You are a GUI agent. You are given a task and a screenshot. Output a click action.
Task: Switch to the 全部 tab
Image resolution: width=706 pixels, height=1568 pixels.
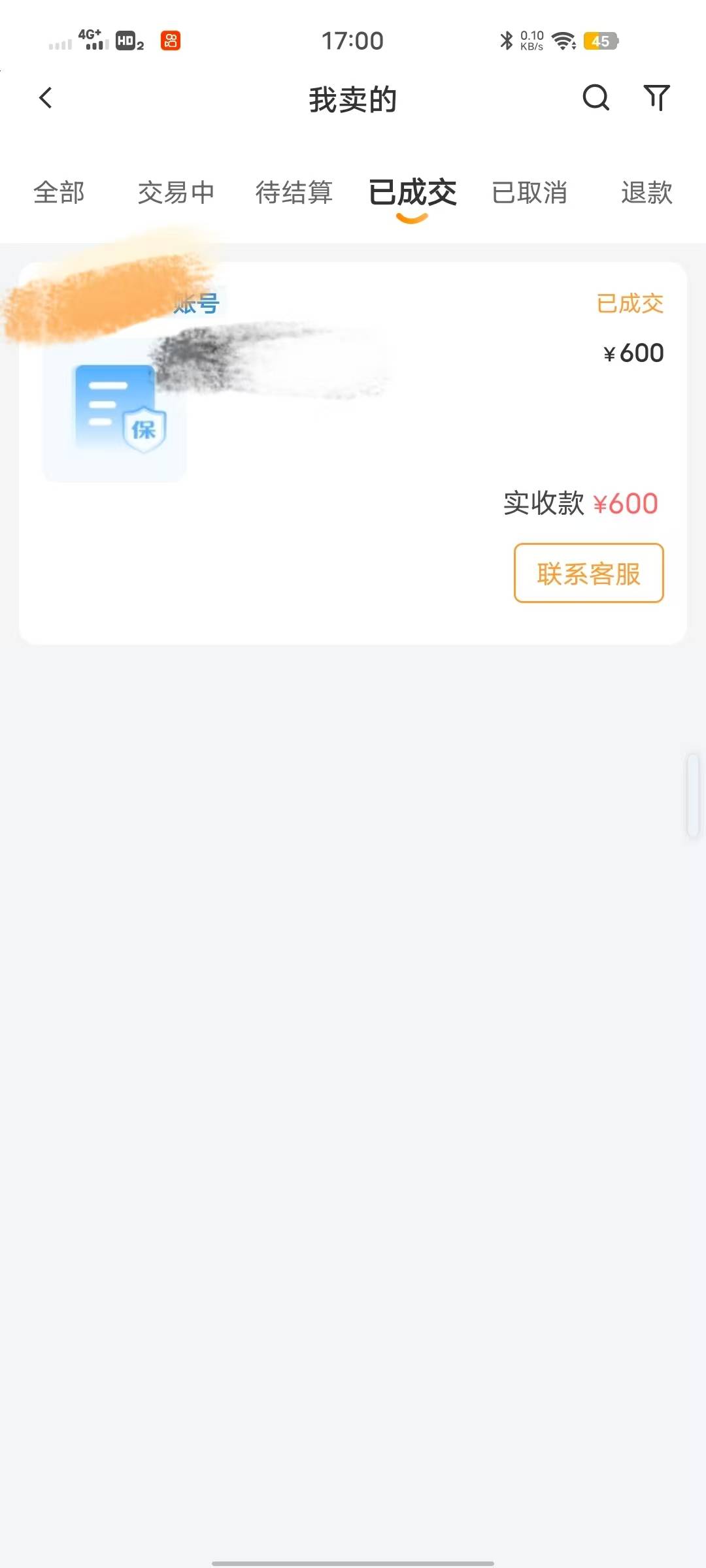[x=59, y=193]
